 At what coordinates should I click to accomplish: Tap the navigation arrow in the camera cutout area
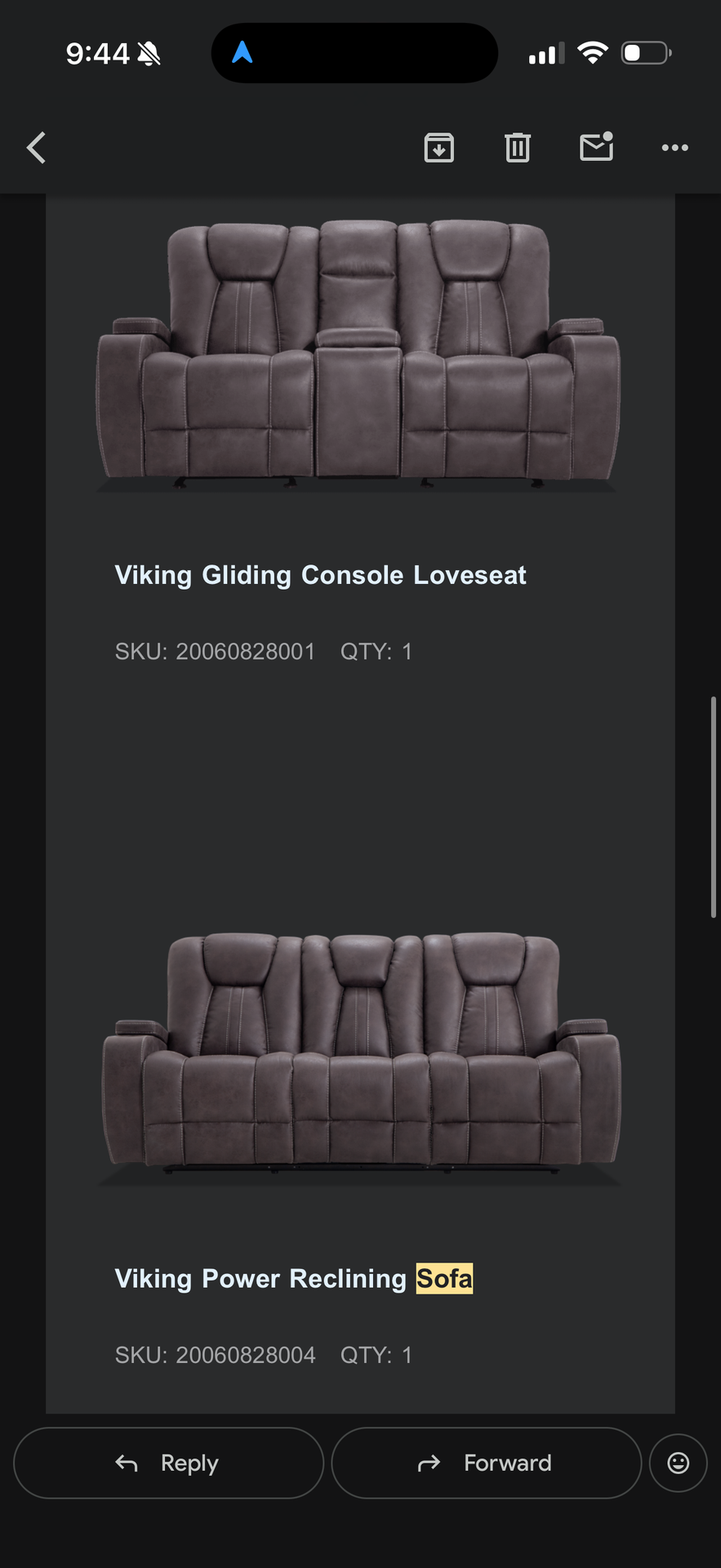point(239,52)
